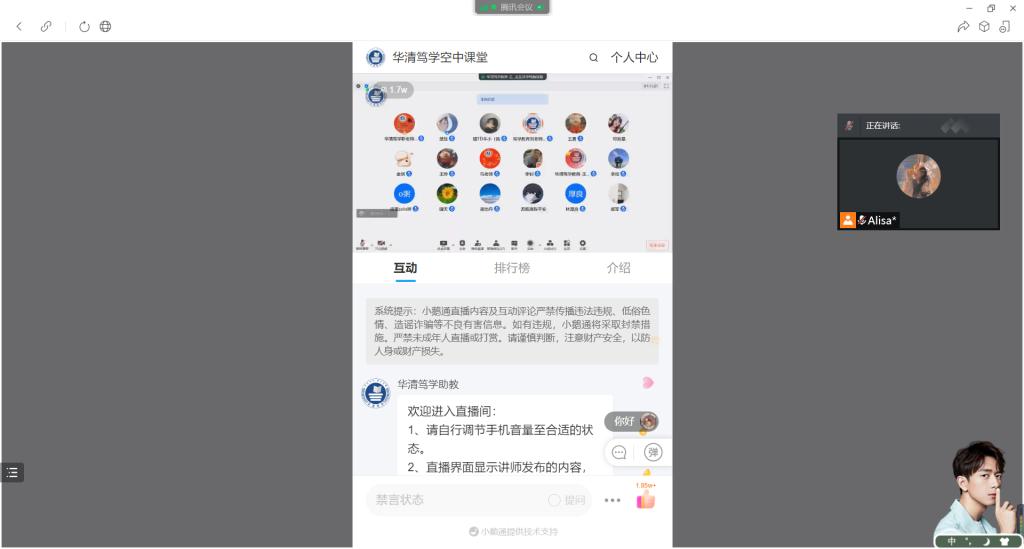Copy the page link

point(46,26)
